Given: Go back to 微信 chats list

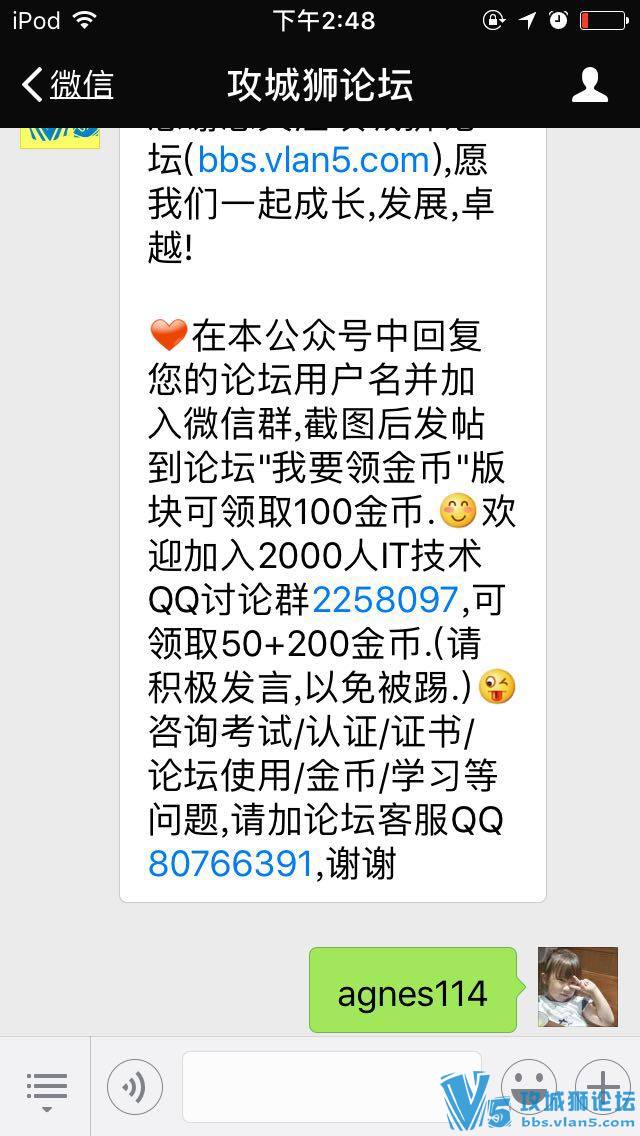Looking at the screenshot, I should 67,85.
